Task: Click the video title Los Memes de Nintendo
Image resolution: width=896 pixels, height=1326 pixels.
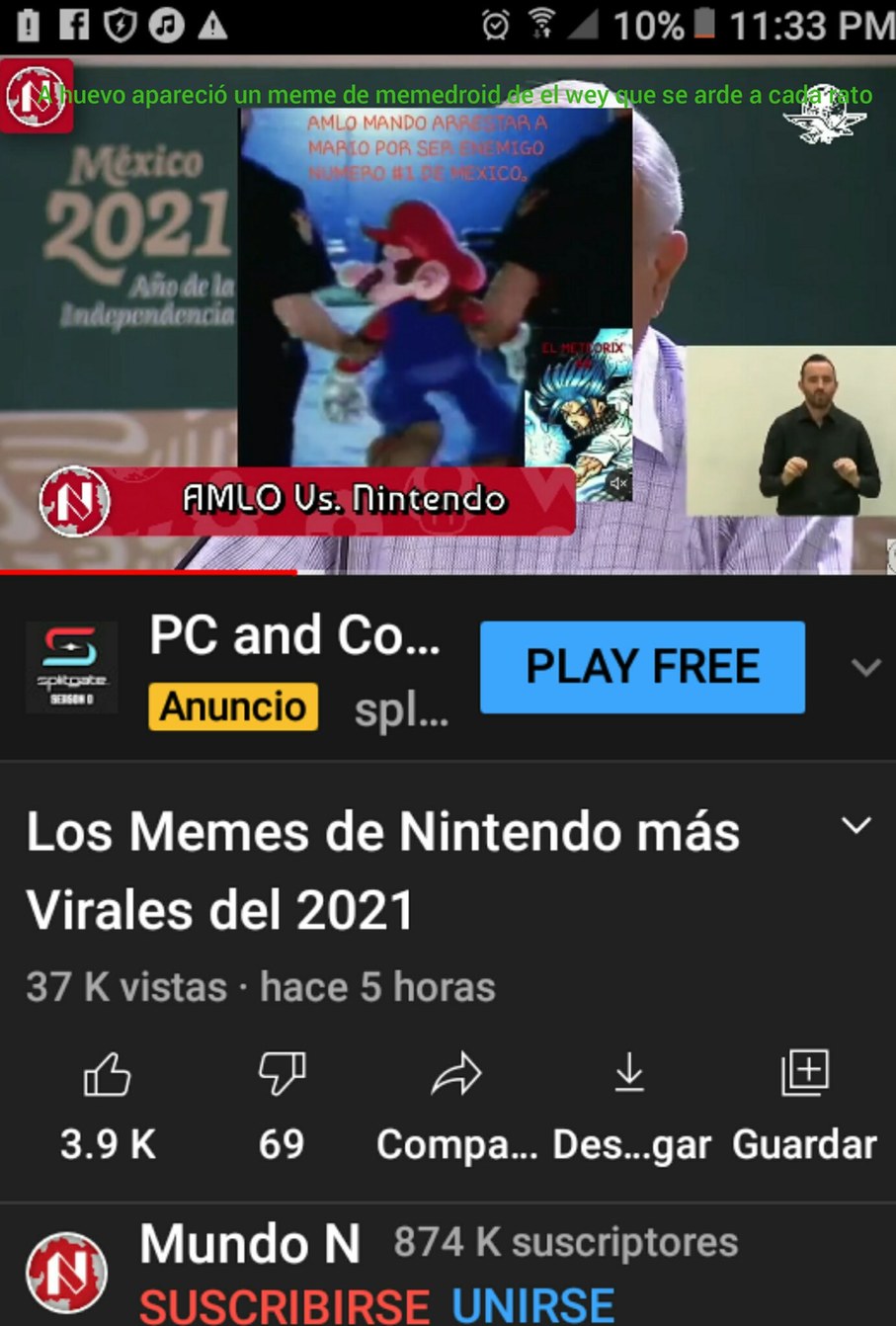Action: [x=383, y=870]
